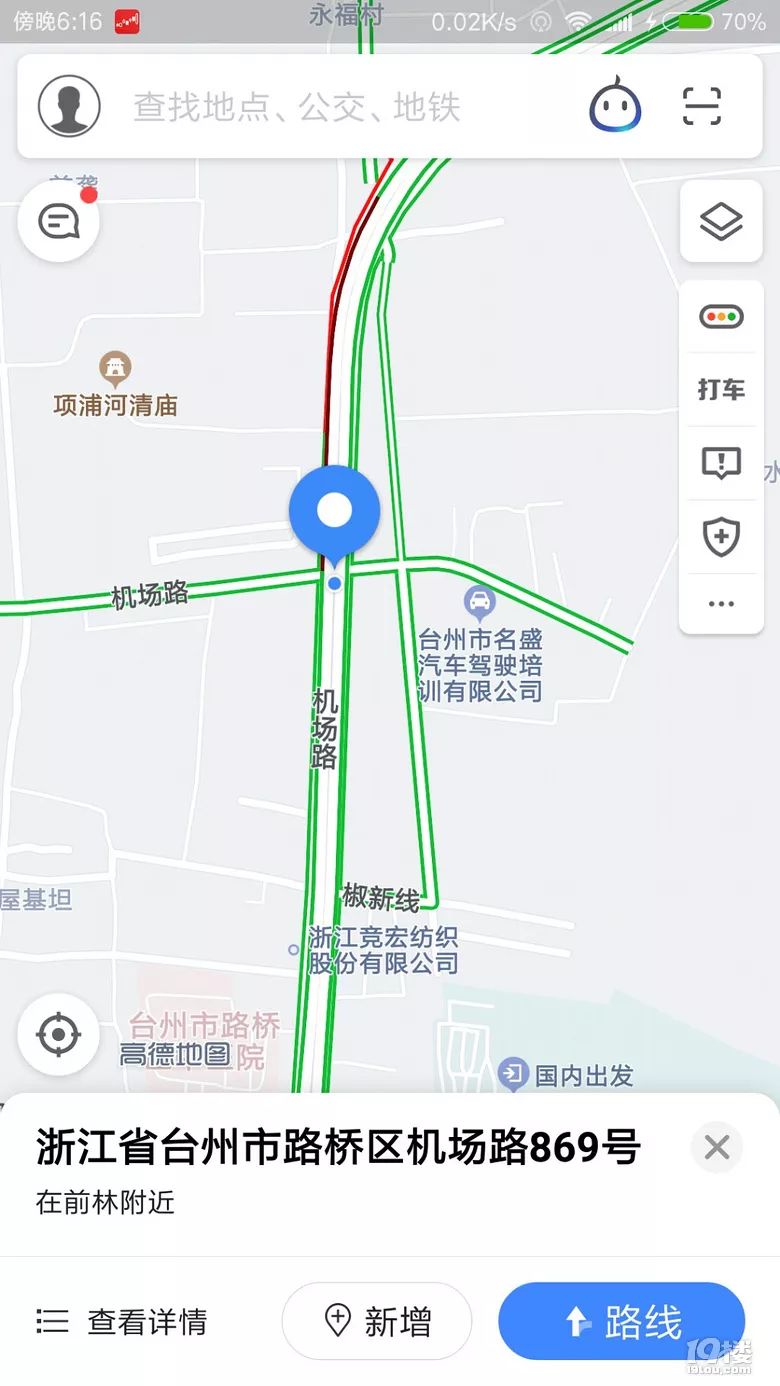Screen dimensions: 780x1386
Task: Open the voice assistant robot icon
Action: (615, 105)
